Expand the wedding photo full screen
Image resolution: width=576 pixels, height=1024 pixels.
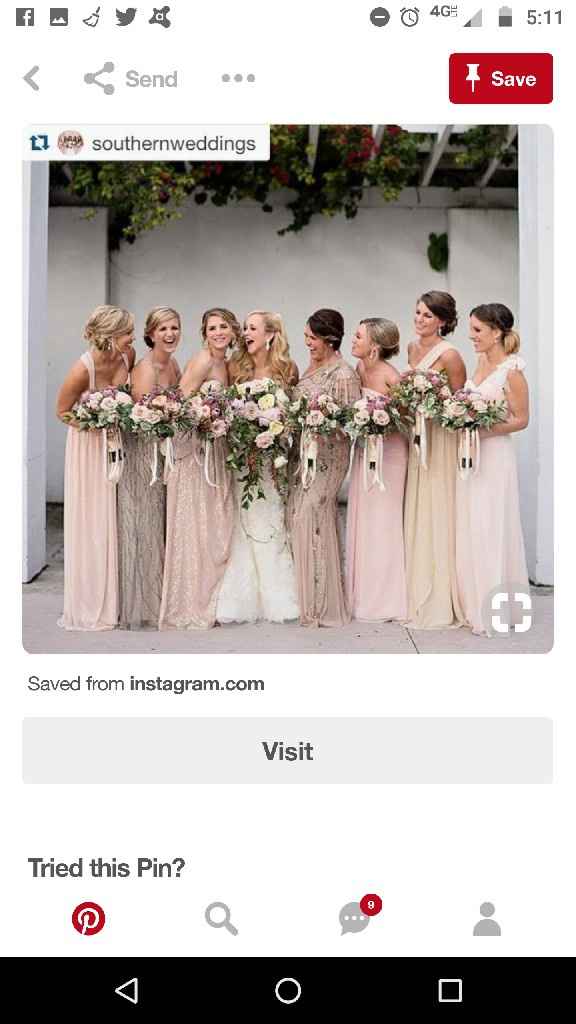click(x=511, y=612)
